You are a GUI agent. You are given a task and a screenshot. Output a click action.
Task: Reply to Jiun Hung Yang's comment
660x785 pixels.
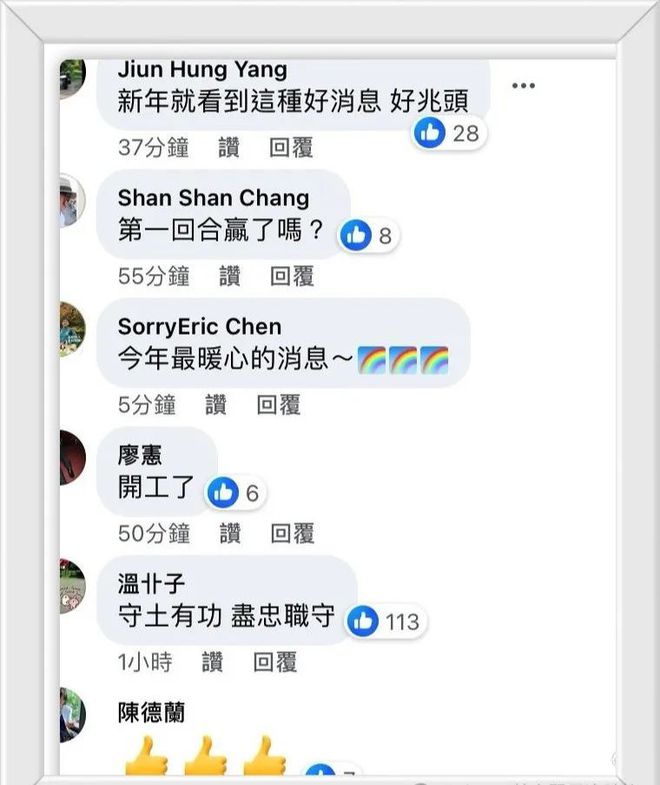point(291,148)
